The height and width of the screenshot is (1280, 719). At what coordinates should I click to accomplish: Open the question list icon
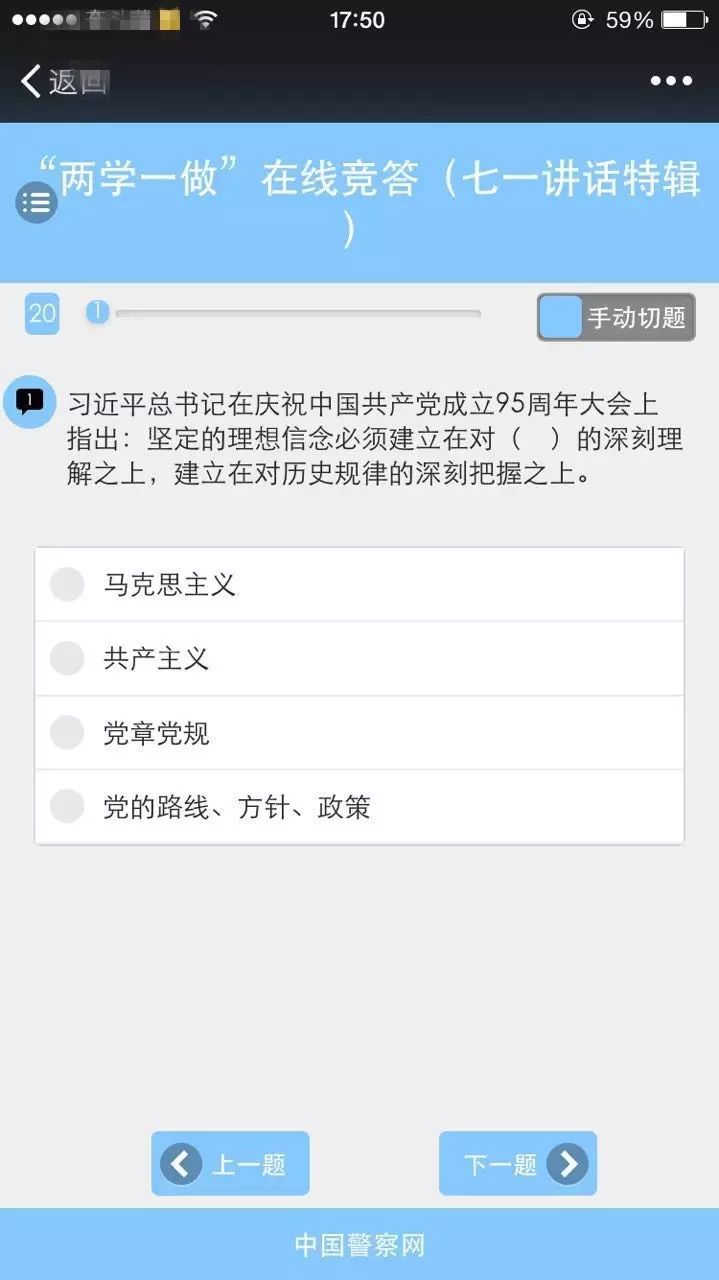coord(36,203)
